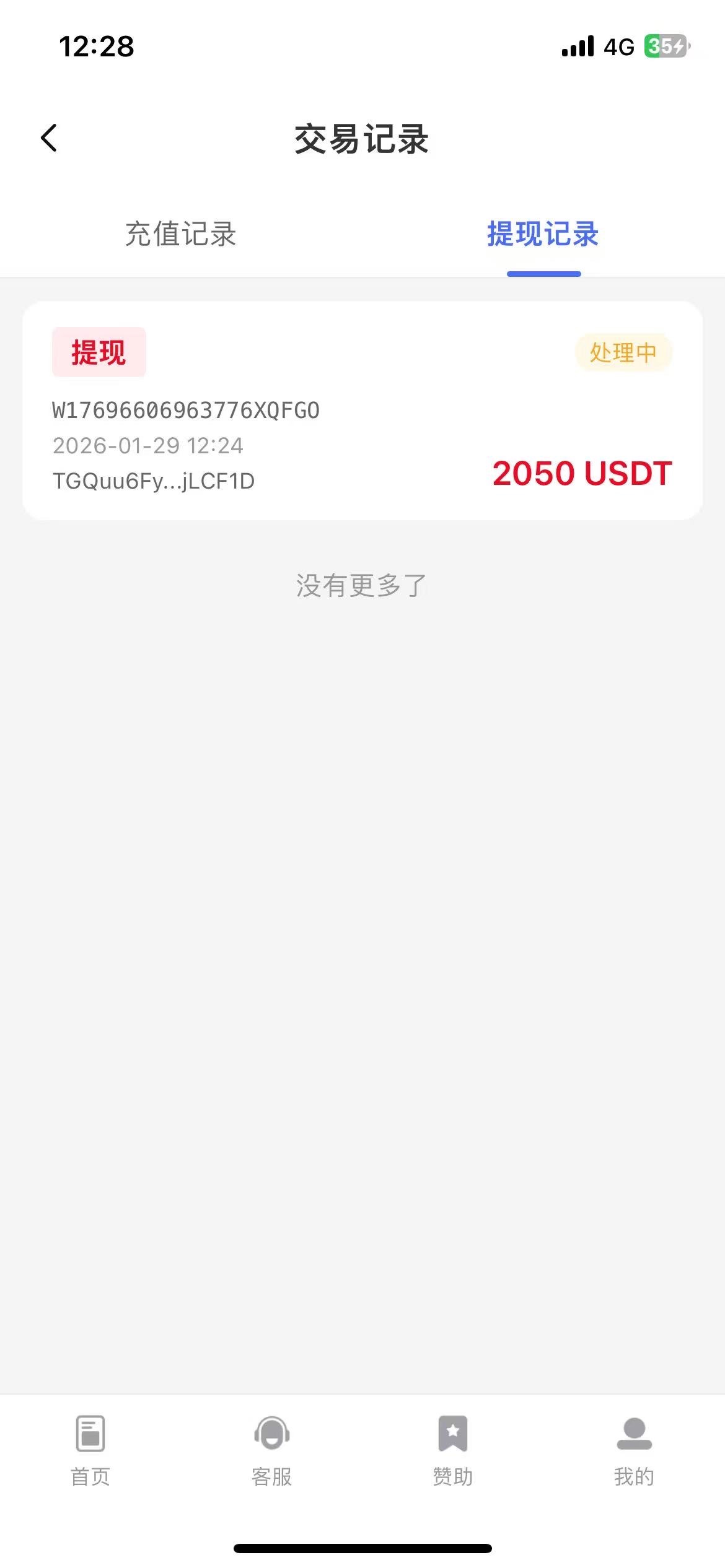Open the 首页 home tab

coord(90,1450)
